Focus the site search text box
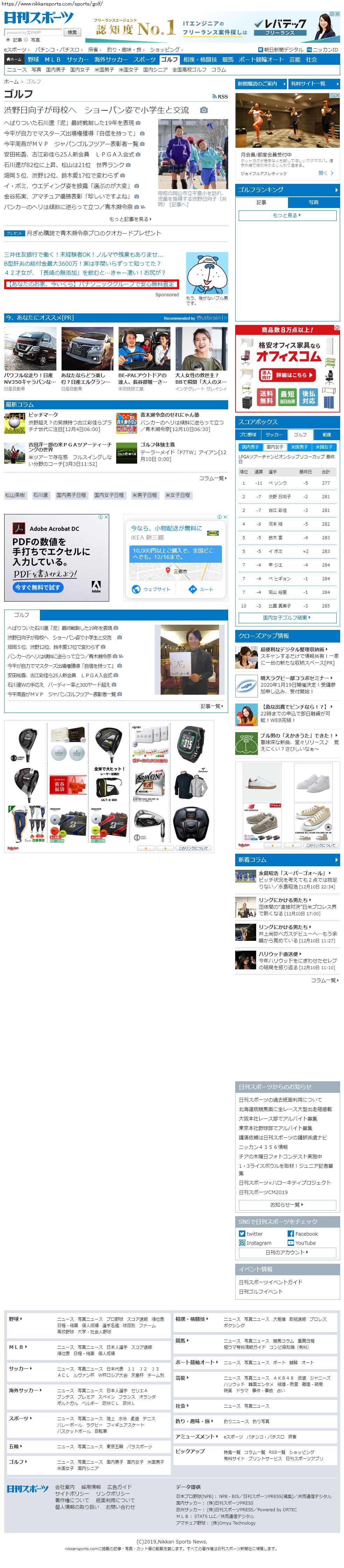The height and width of the screenshot is (1568, 344). pos(34,32)
